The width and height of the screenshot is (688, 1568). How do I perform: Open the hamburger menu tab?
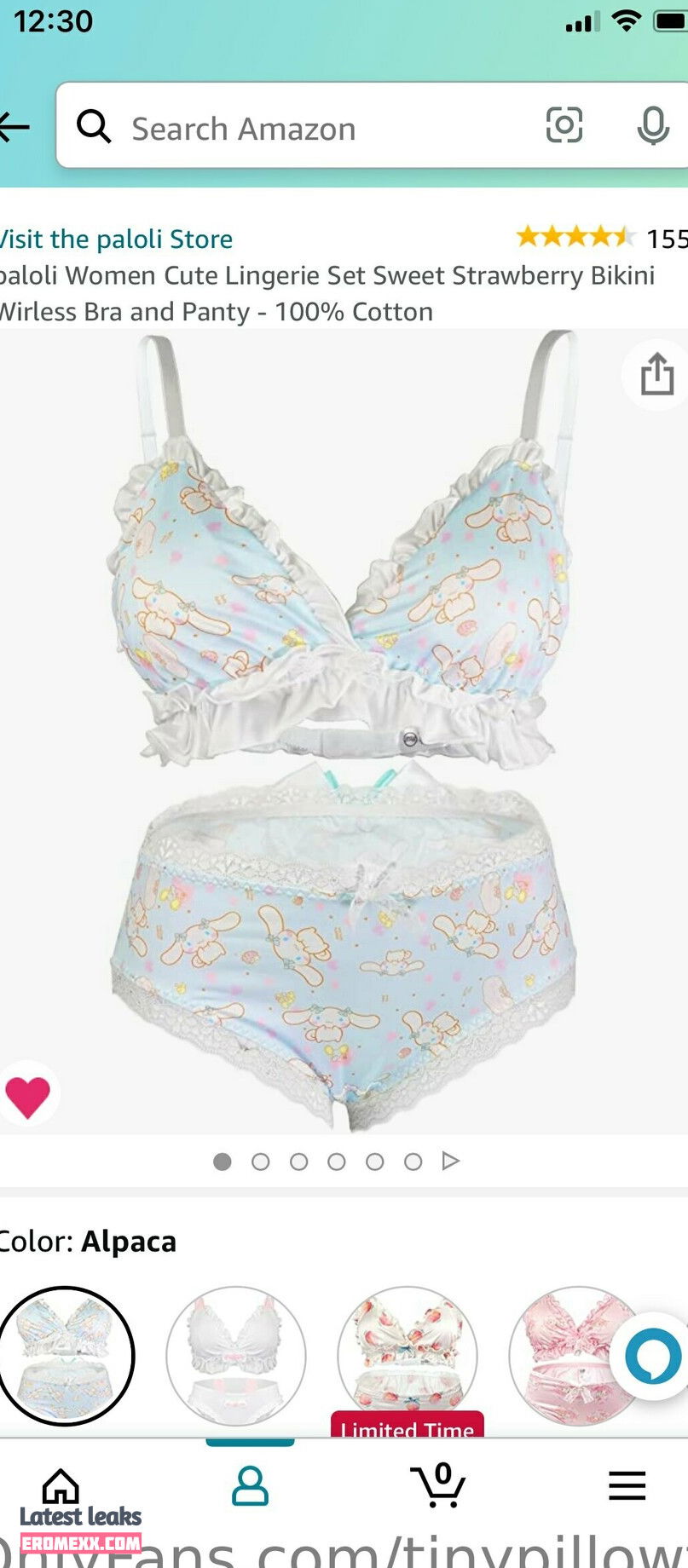pos(627,1486)
